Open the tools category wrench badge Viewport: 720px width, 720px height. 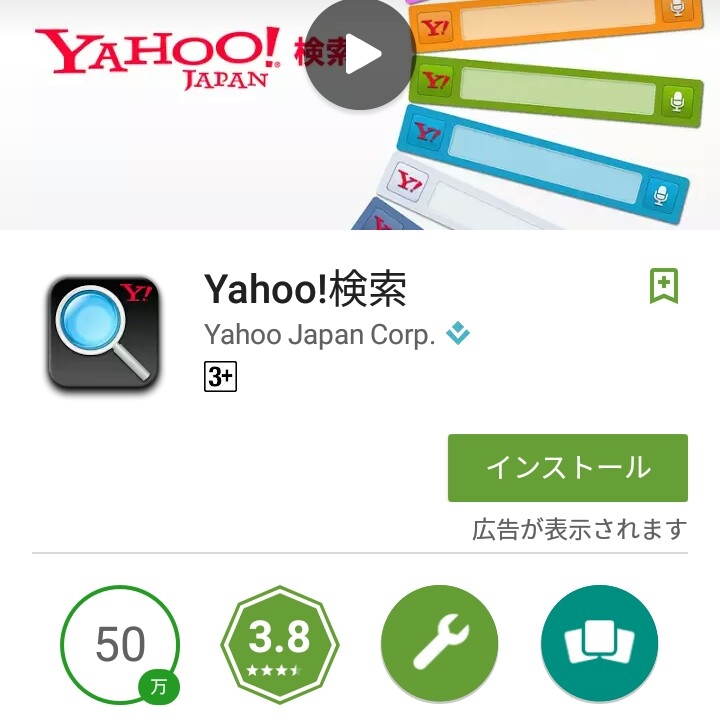click(439, 645)
